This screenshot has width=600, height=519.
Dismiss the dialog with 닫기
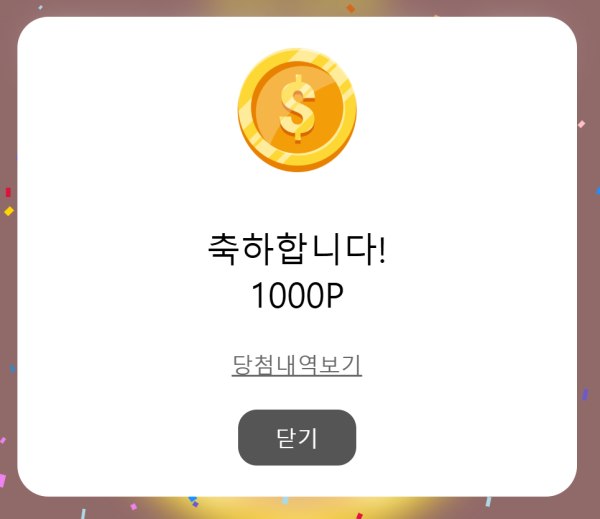tap(297, 438)
